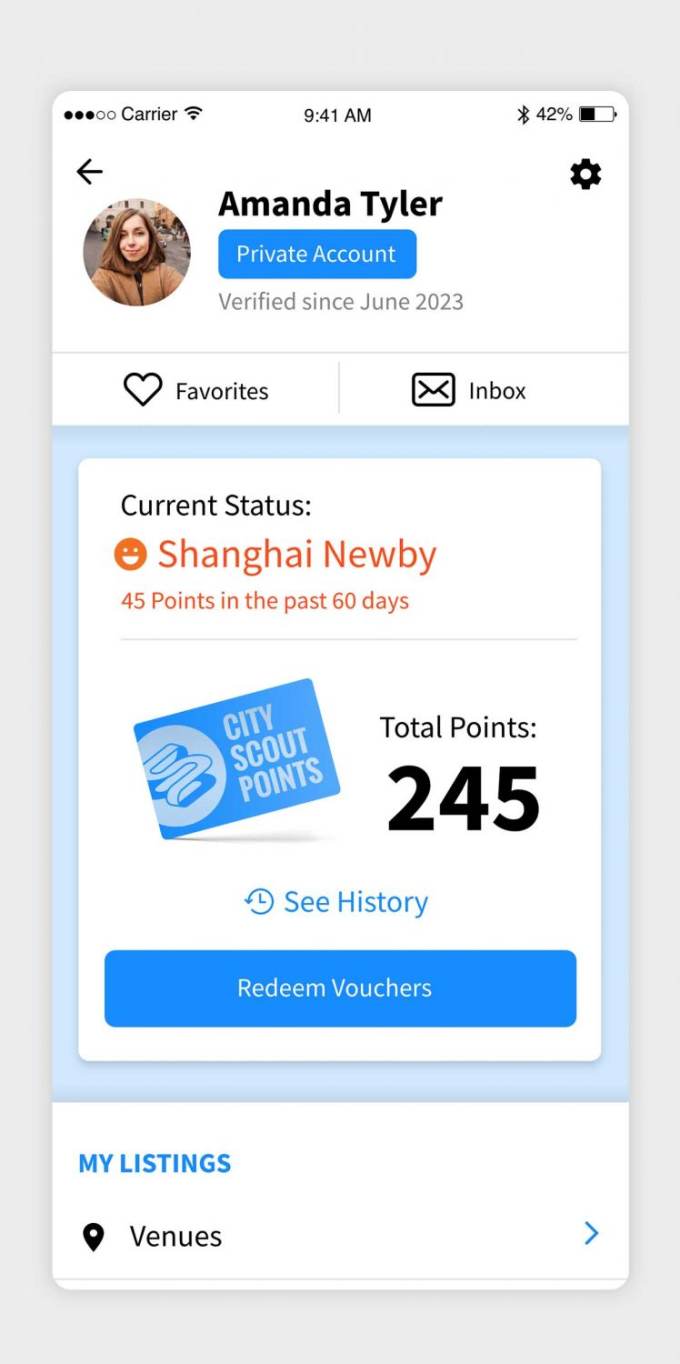The height and width of the screenshot is (1364, 680).
Task: Open the Venues listing row
Action: coord(340,1236)
